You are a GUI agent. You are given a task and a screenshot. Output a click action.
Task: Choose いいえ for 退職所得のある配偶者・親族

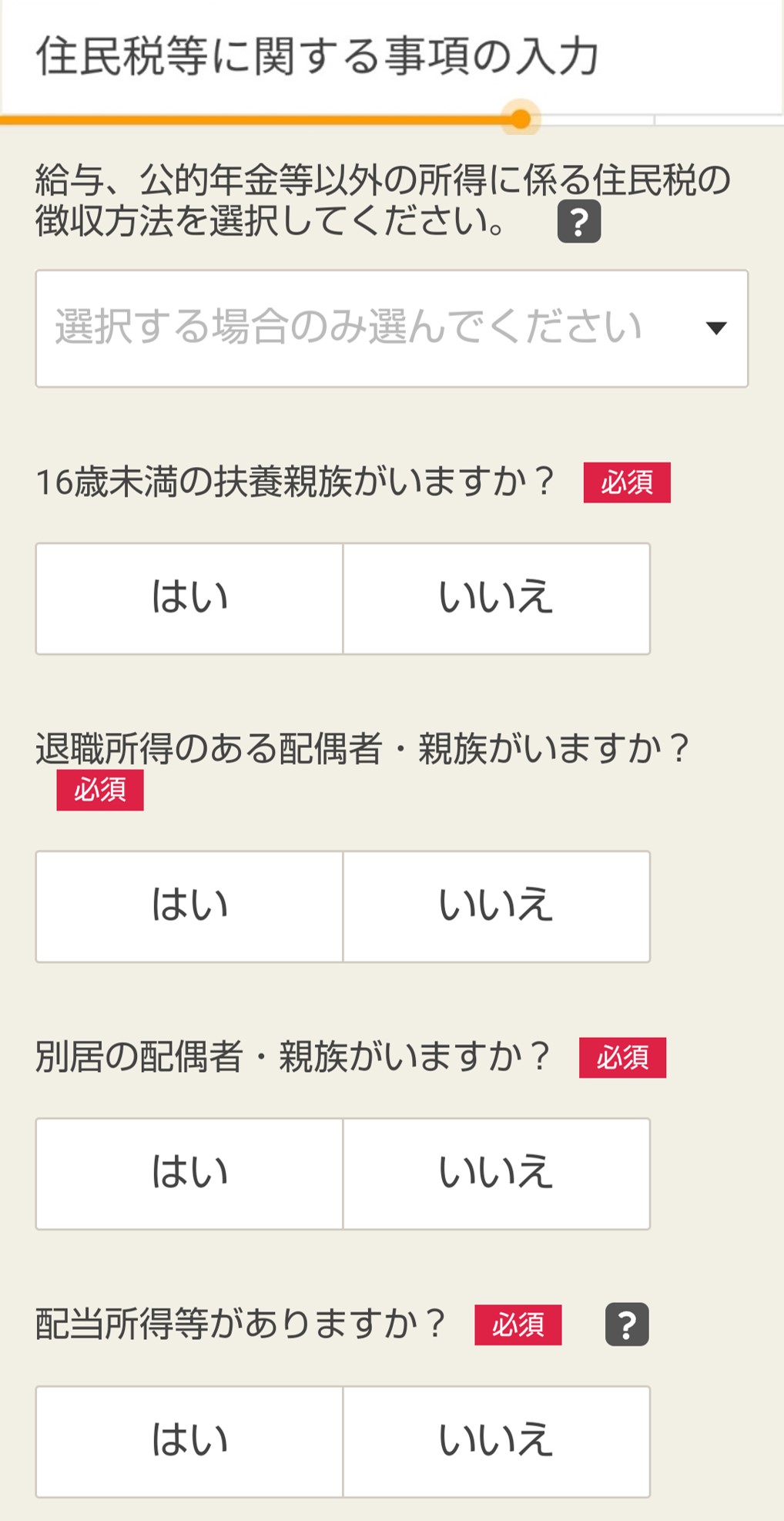pos(497,906)
